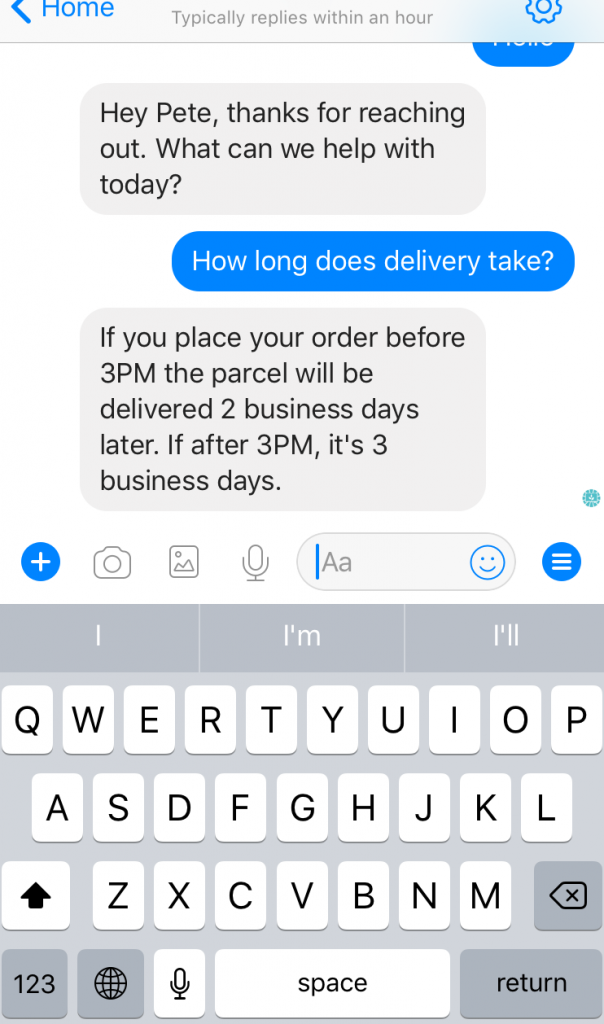Switch keyboard to numbers with 123 key
Viewport: 604px width, 1024px height.
(34, 984)
